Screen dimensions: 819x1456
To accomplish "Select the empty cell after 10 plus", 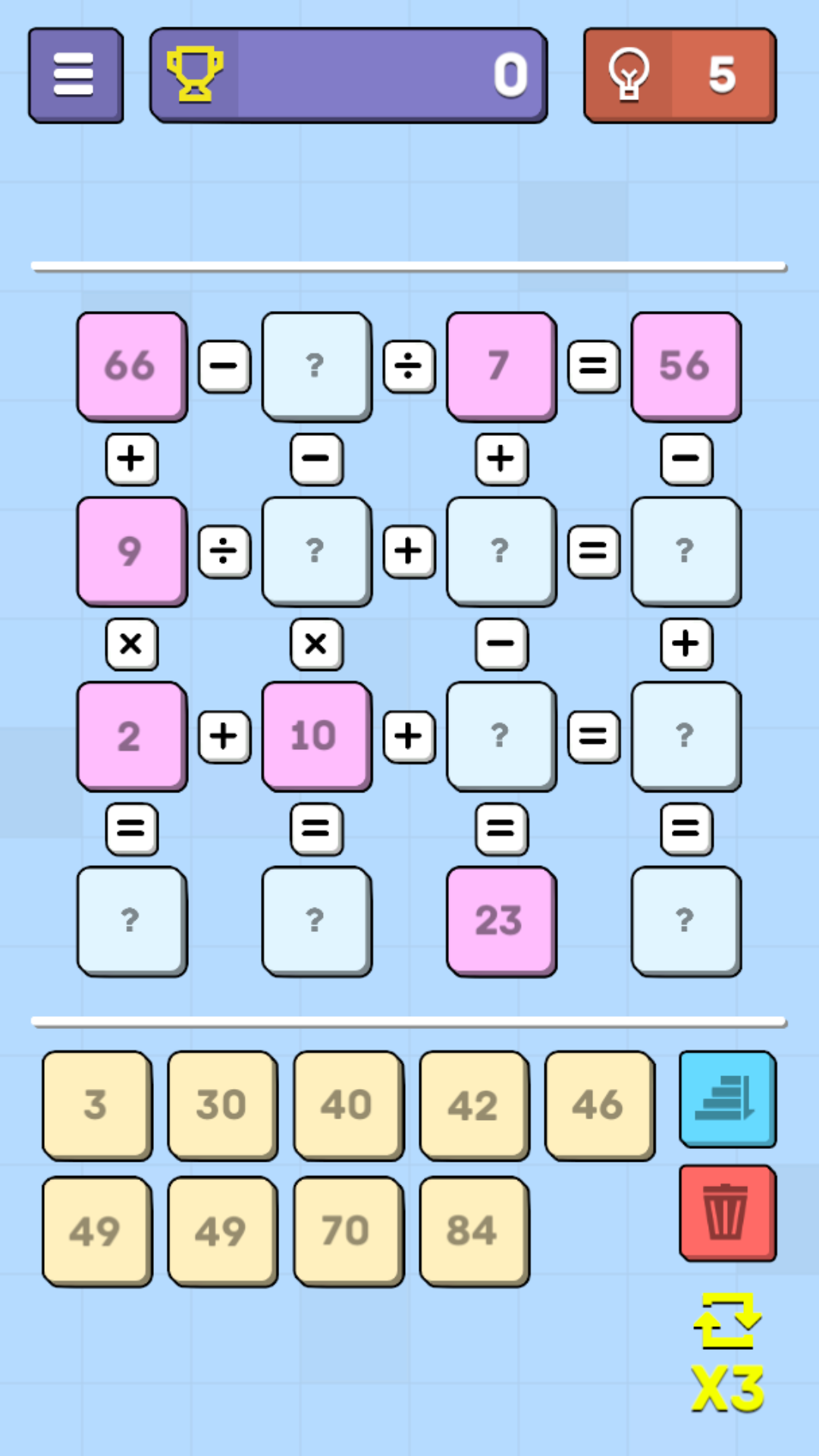I will click(x=500, y=736).
